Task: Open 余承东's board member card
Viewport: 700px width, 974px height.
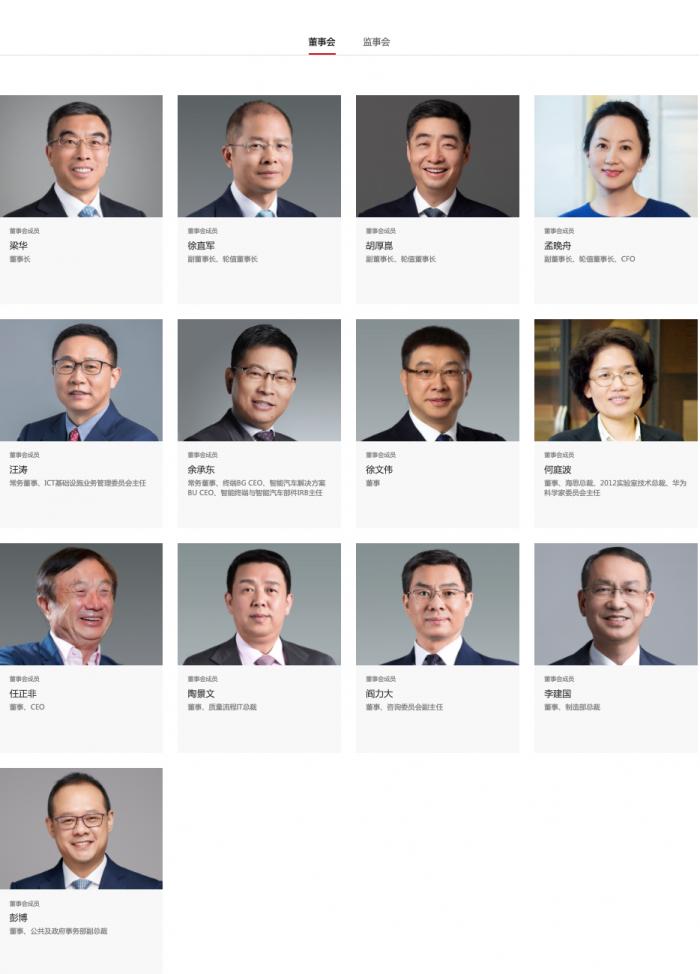Action: coord(259,423)
